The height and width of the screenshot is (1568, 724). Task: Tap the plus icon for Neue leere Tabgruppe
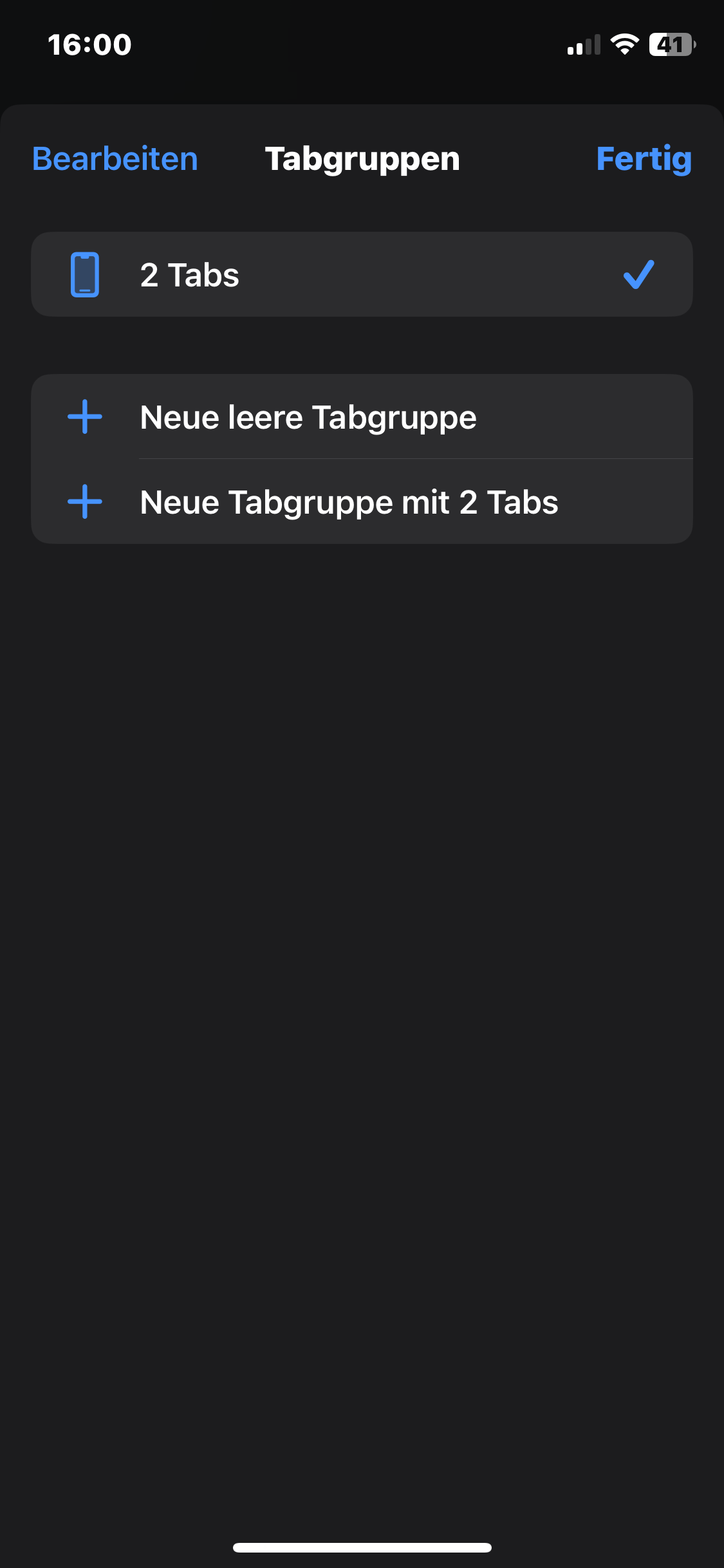coord(86,416)
